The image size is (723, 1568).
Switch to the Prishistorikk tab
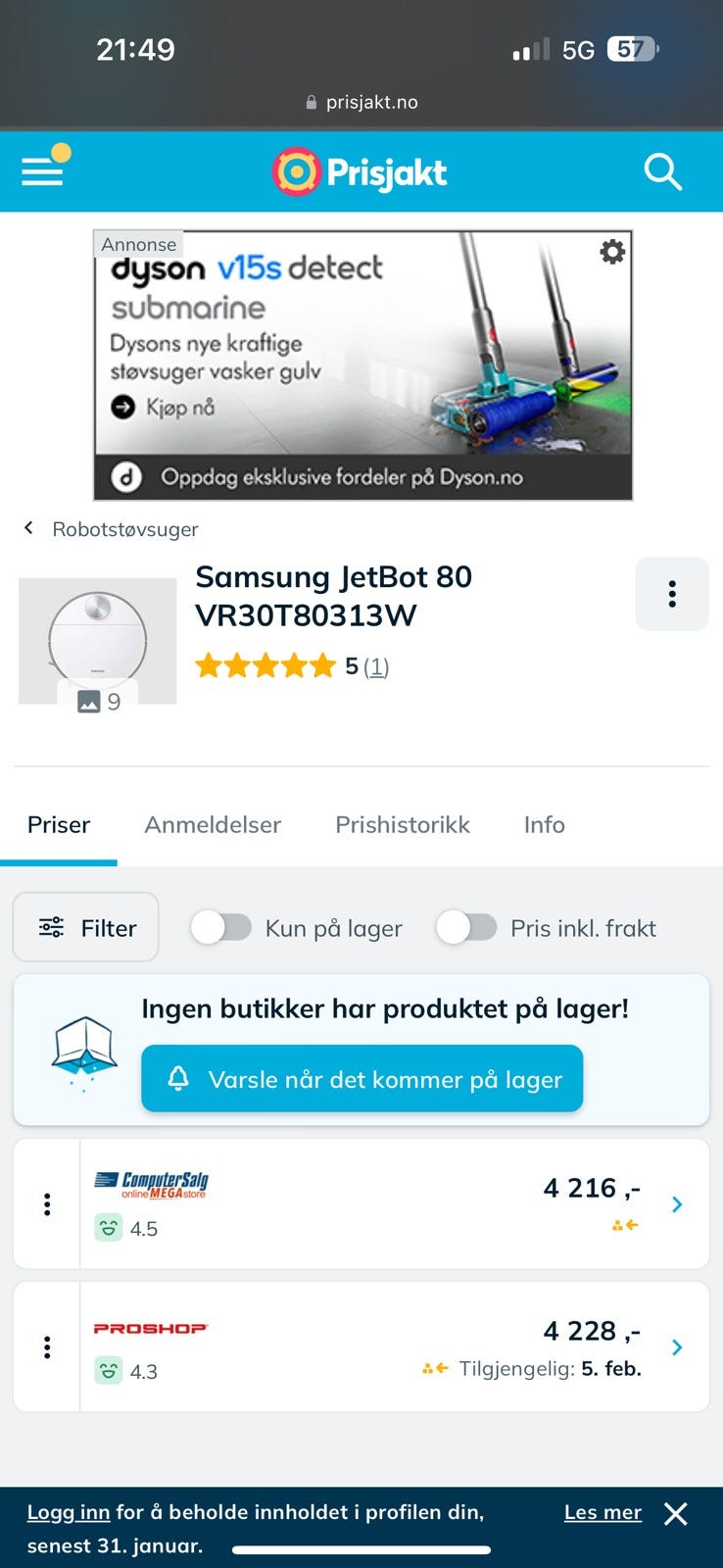[x=403, y=824]
